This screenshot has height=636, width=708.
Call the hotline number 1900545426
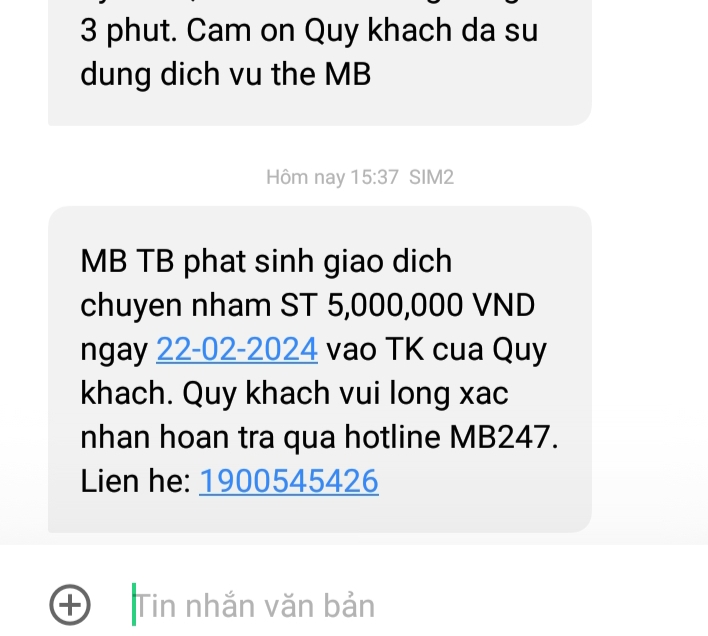[x=289, y=482]
